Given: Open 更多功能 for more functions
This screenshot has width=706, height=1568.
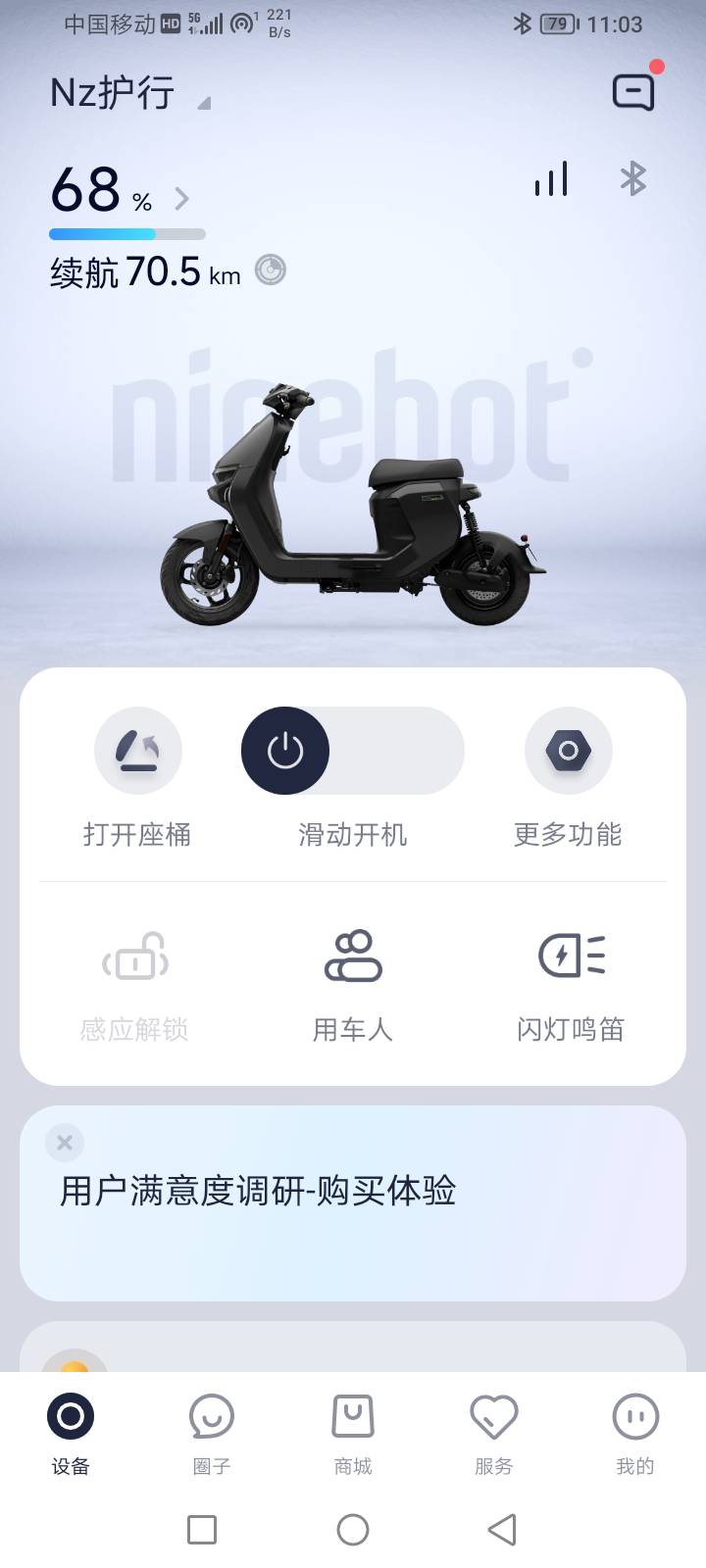Looking at the screenshot, I should tap(569, 751).
